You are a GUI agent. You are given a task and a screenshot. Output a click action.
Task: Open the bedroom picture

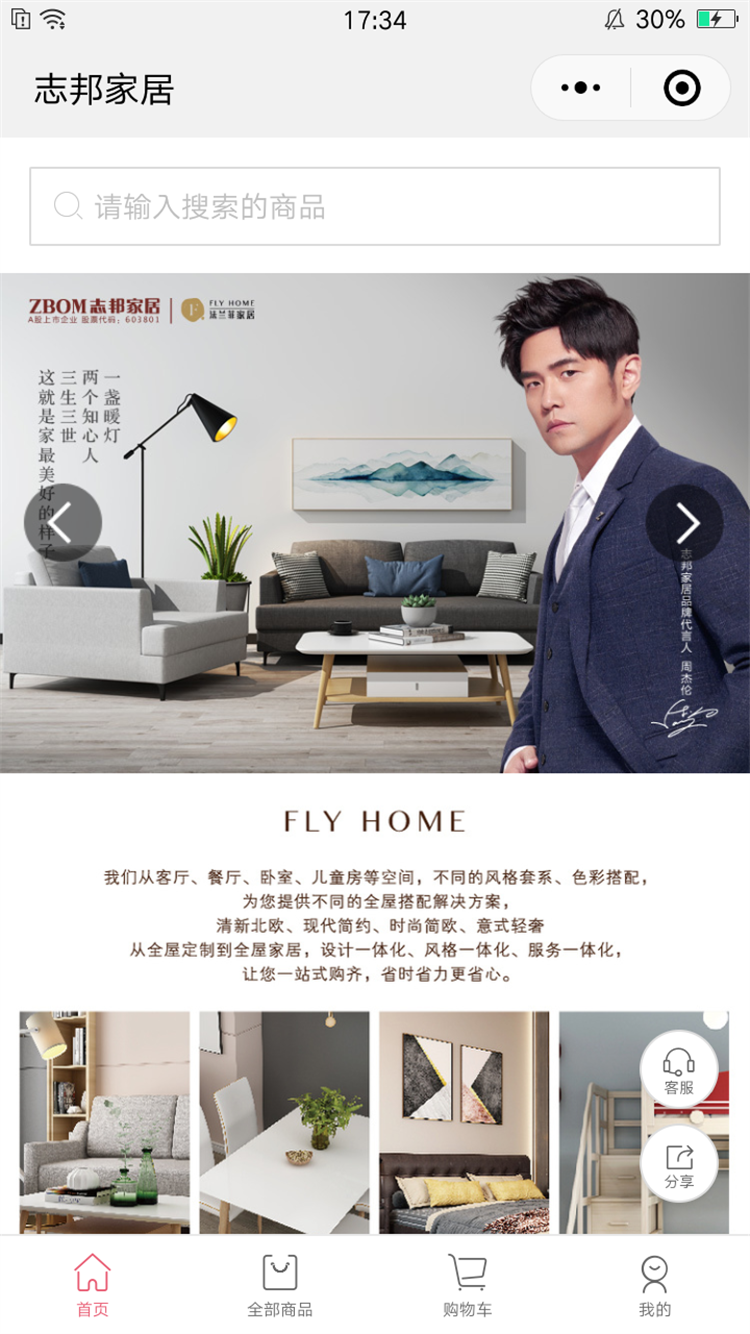coord(463,1121)
